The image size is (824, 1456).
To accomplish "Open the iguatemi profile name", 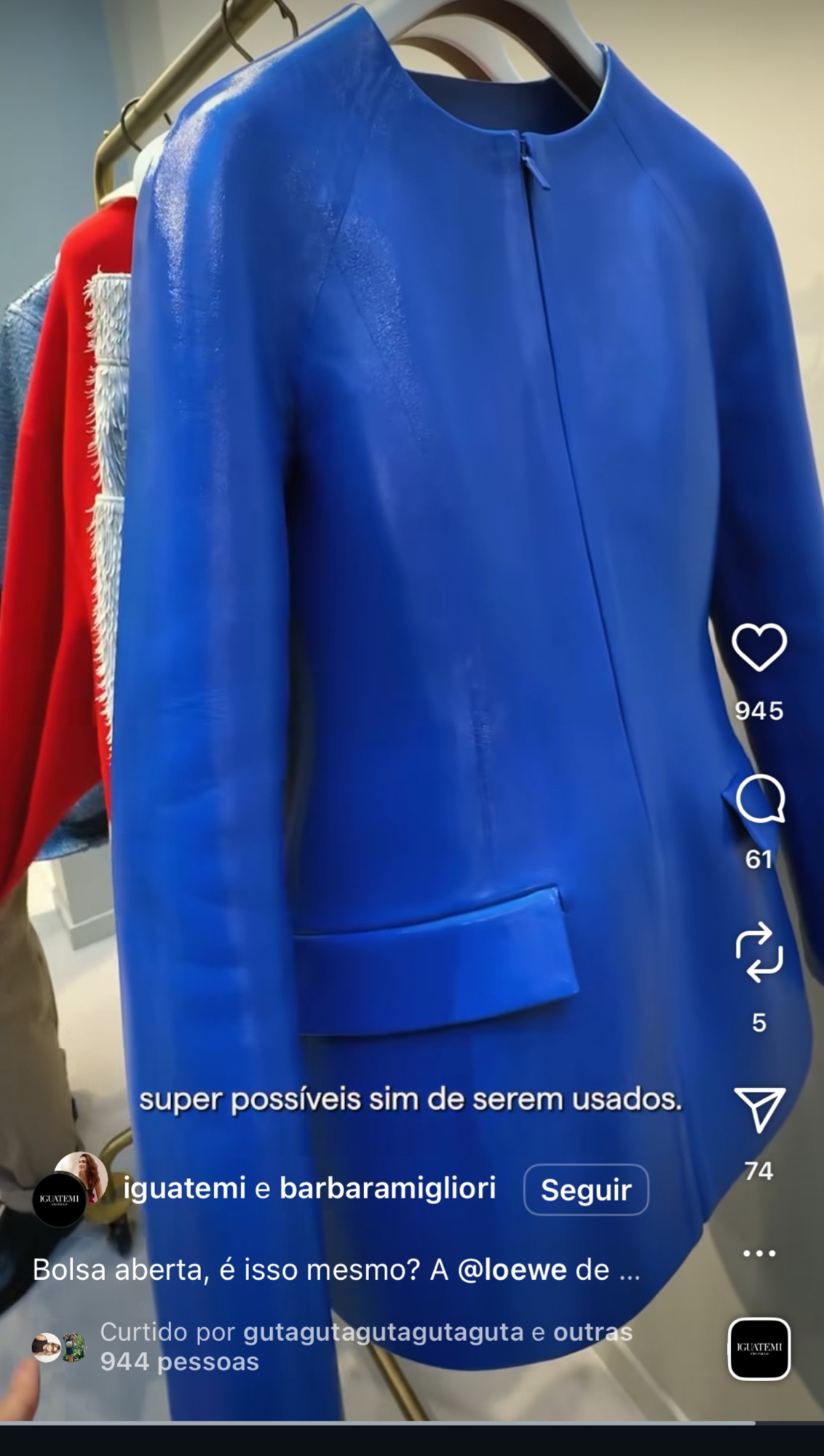I will (184, 1188).
